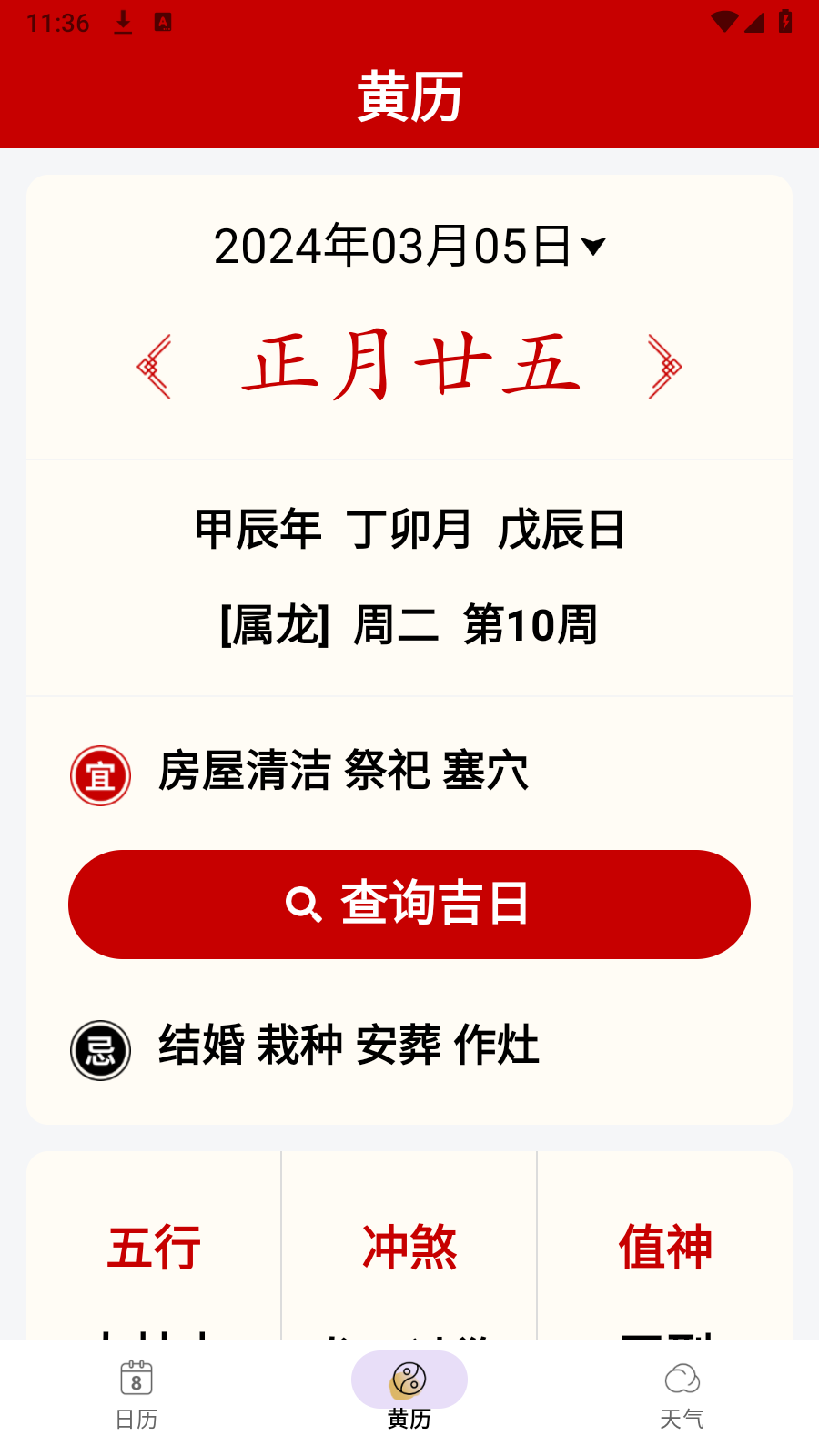Select the 黄历 tab
The width and height of the screenshot is (819, 1456).
point(409,1394)
